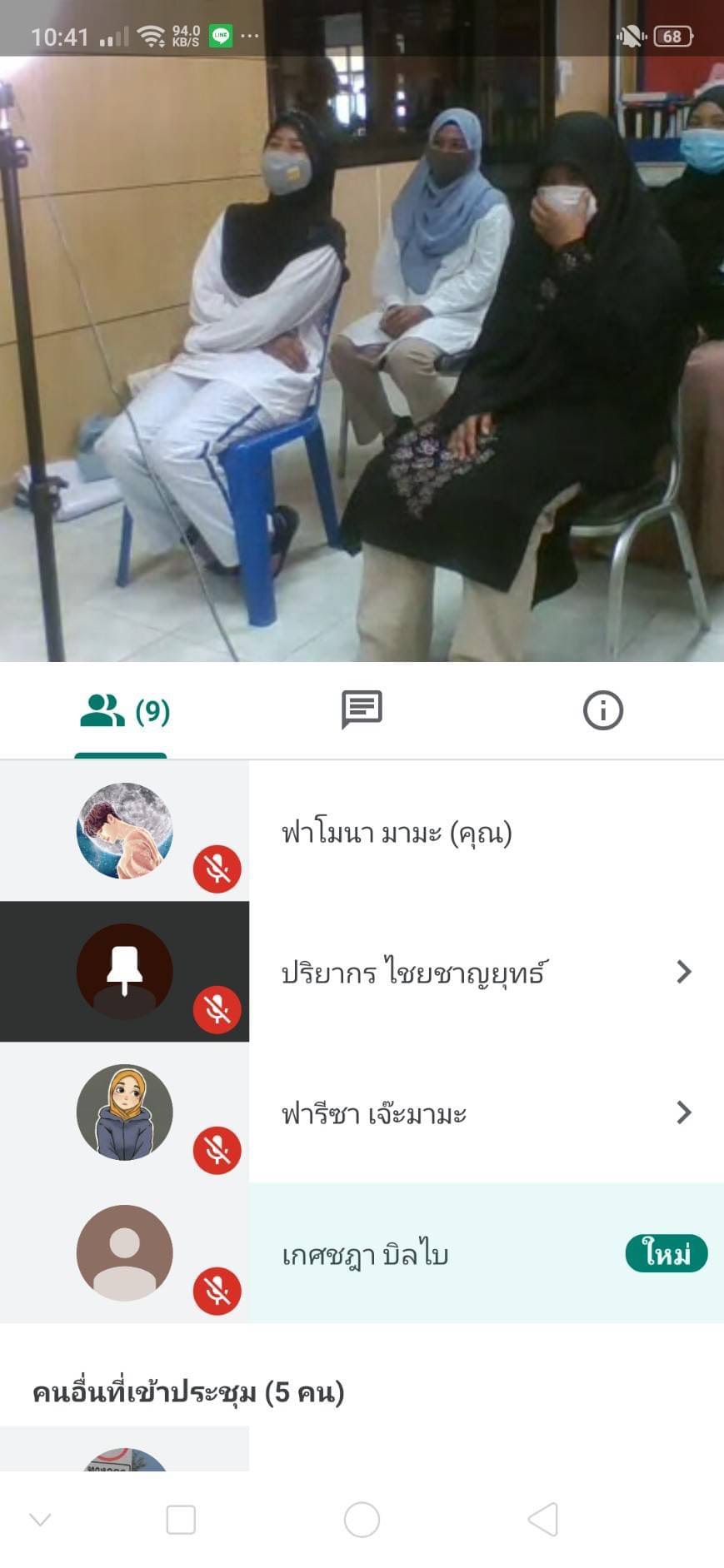Go back using the system back button

click(x=543, y=1520)
